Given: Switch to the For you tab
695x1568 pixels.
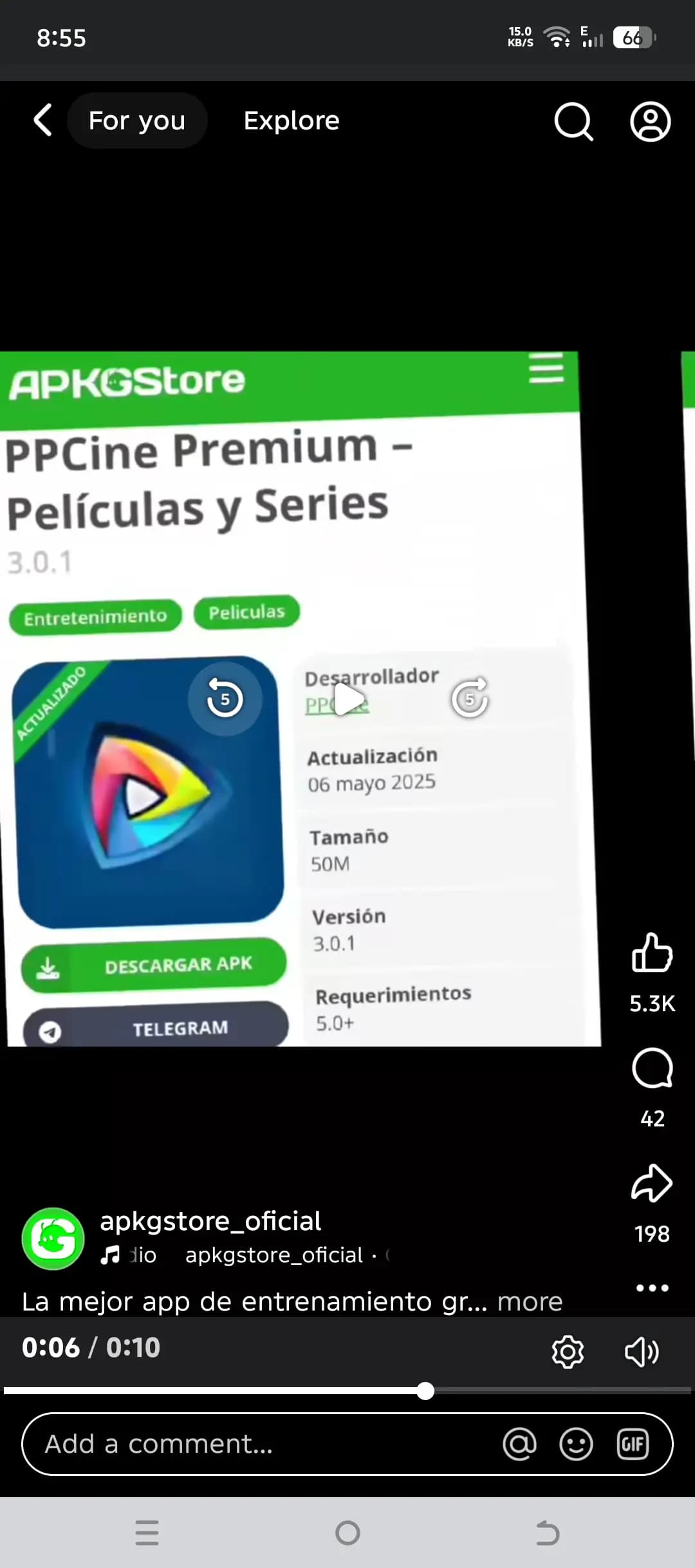Looking at the screenshot, I should (x=137, y=120).
